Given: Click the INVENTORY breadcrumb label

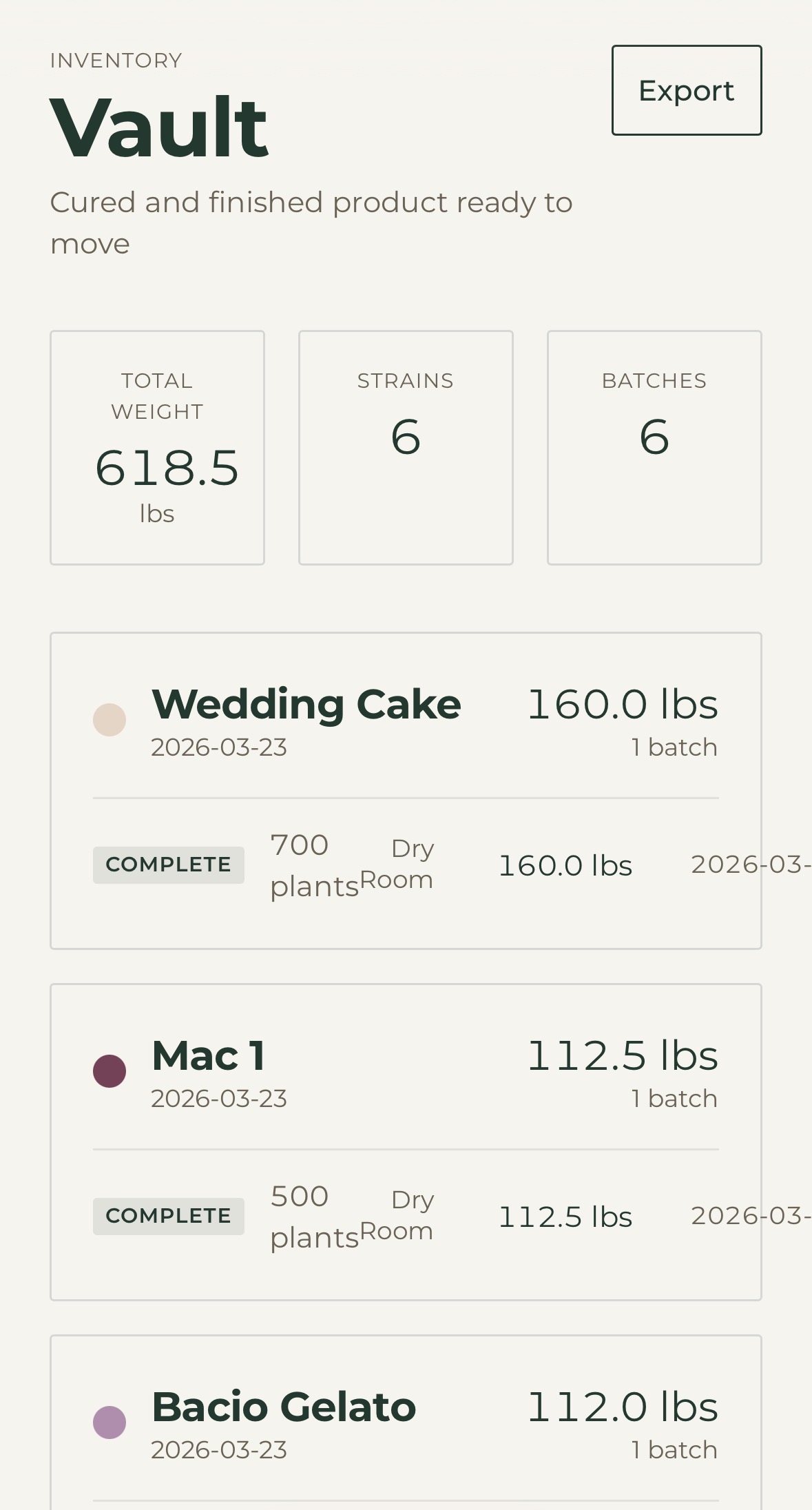Looking at the screenshot, I should 115,60.
